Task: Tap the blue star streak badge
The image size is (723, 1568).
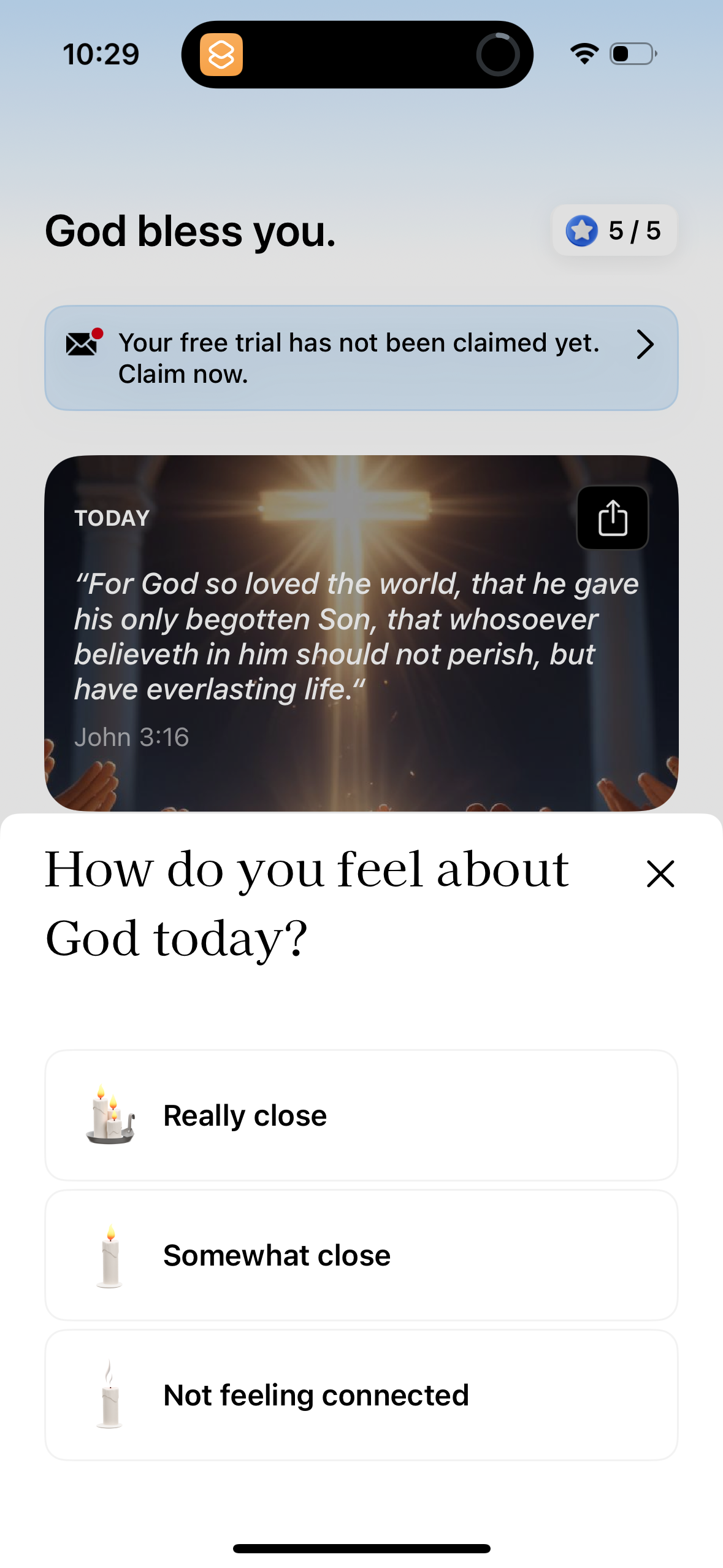Action: pyautogui.click(x=581, y=230)
